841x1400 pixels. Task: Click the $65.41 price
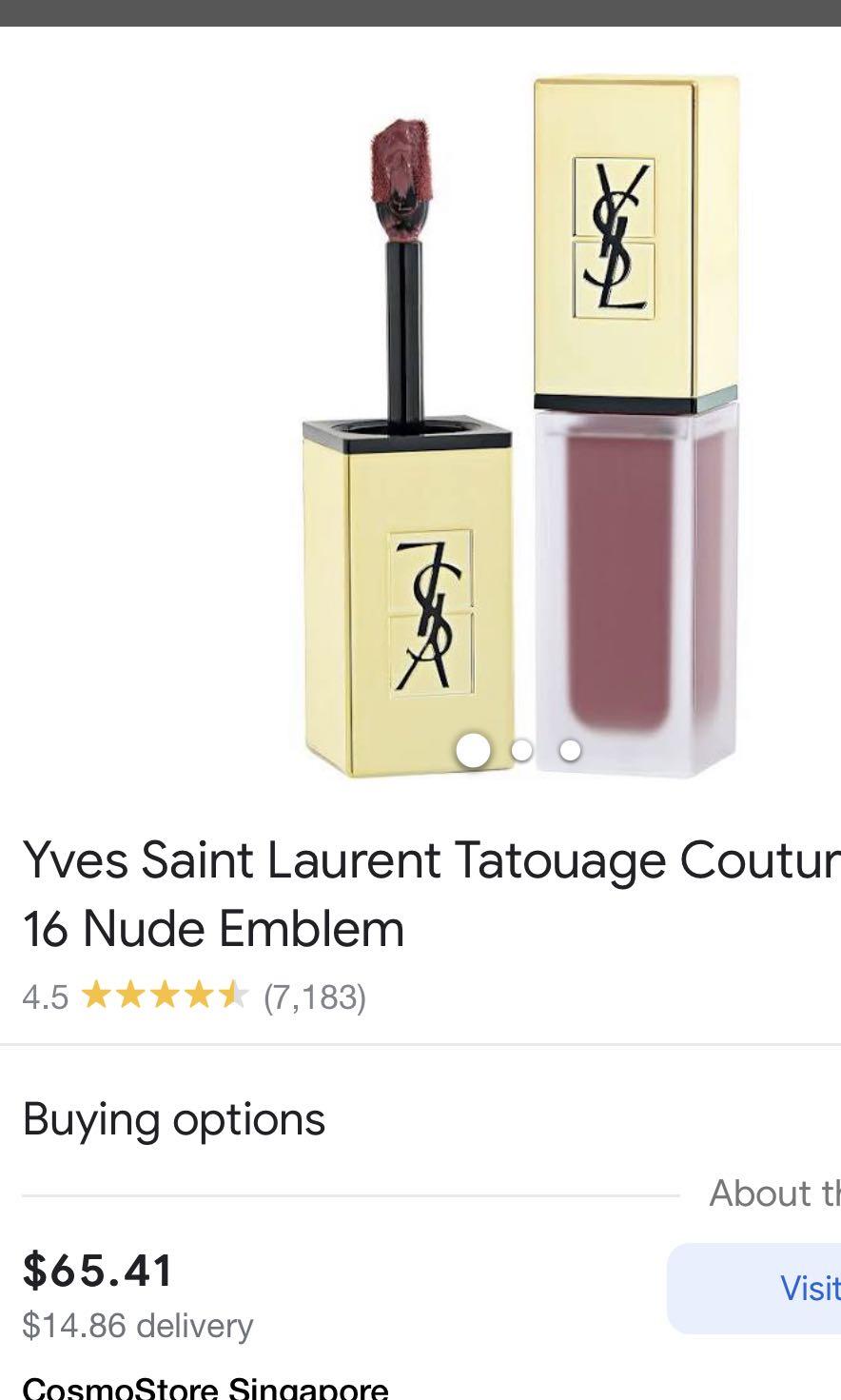pos(98,1269)
